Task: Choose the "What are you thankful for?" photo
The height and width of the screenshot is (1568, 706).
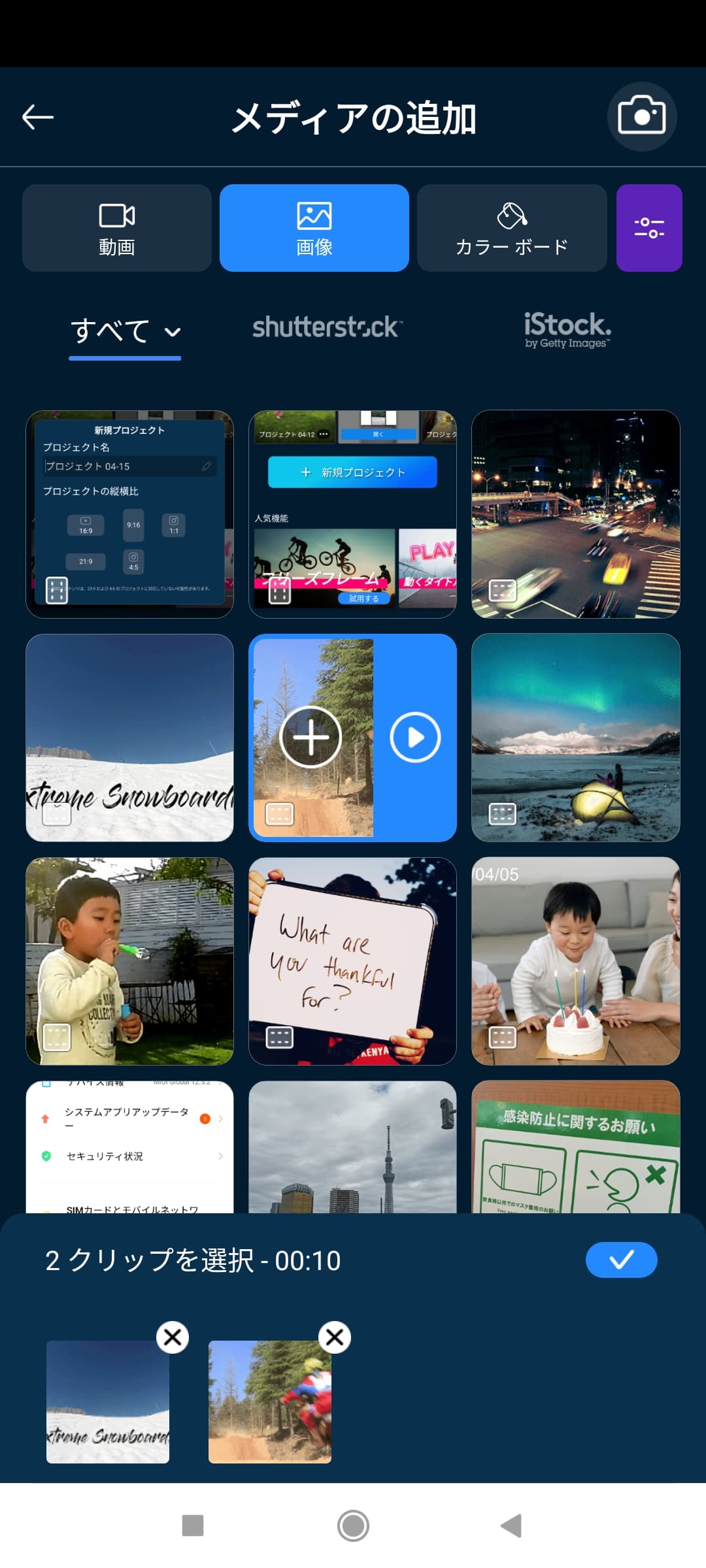Action: tap(352, 961)
